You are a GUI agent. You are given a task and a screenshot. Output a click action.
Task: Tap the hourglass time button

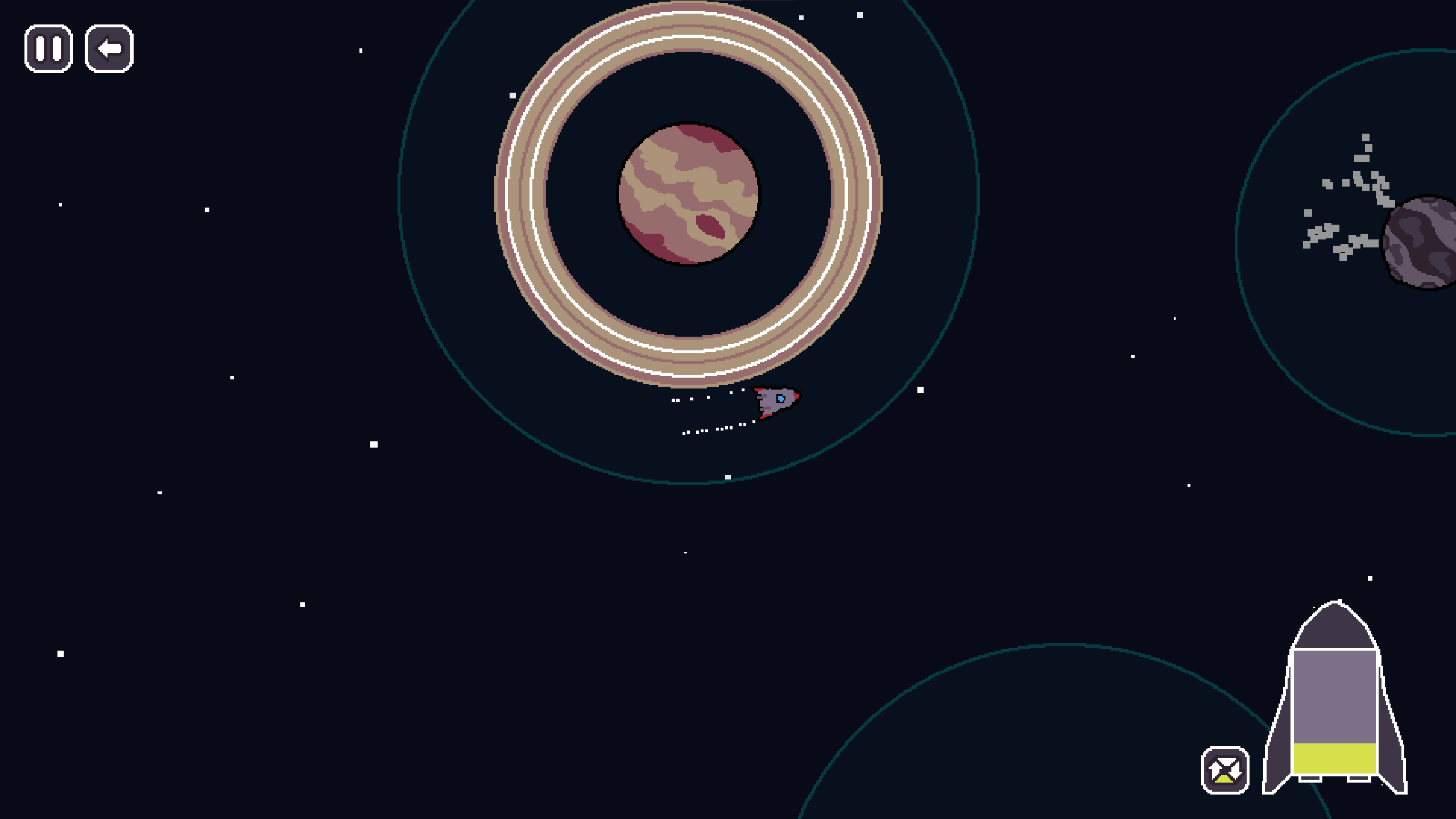[x=1225, y=770]
